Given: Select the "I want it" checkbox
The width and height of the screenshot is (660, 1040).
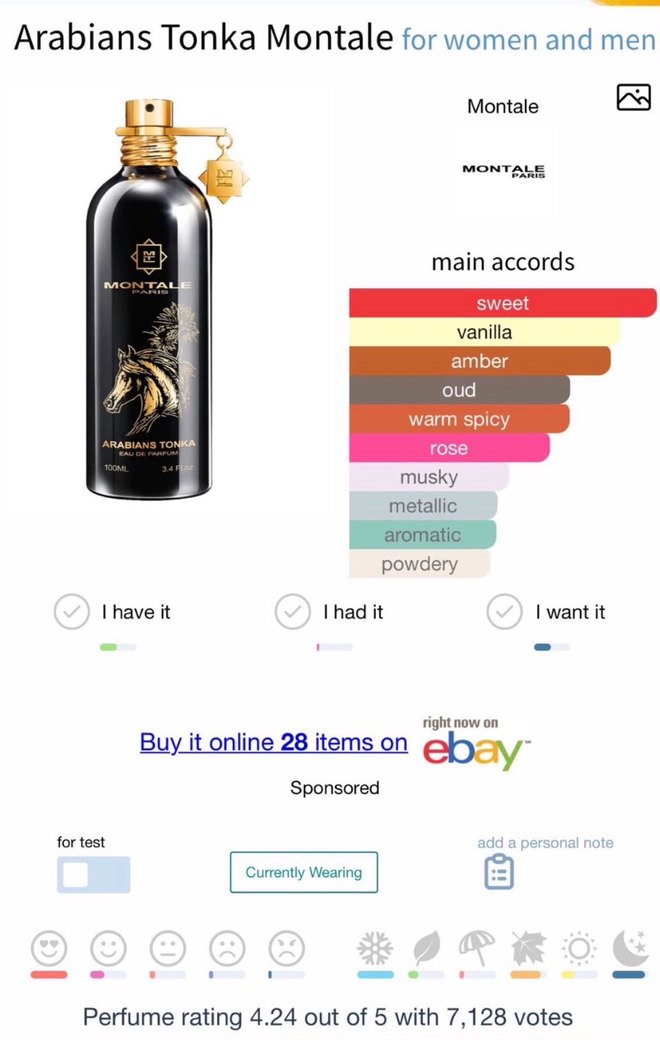Looking at the screenshot, I should tap(505, 612).
